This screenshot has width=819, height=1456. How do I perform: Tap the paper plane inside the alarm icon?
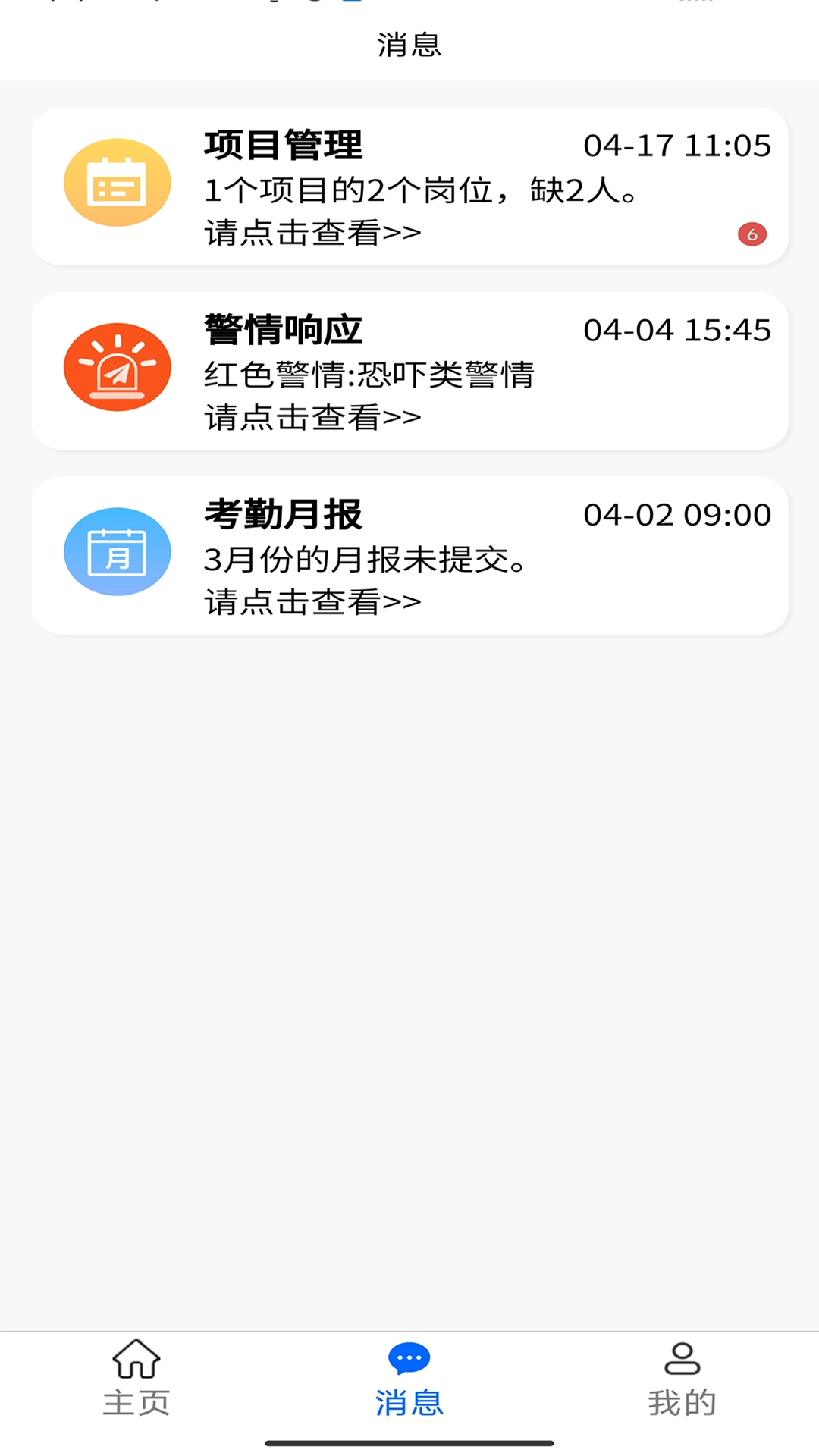coord(118,372)
